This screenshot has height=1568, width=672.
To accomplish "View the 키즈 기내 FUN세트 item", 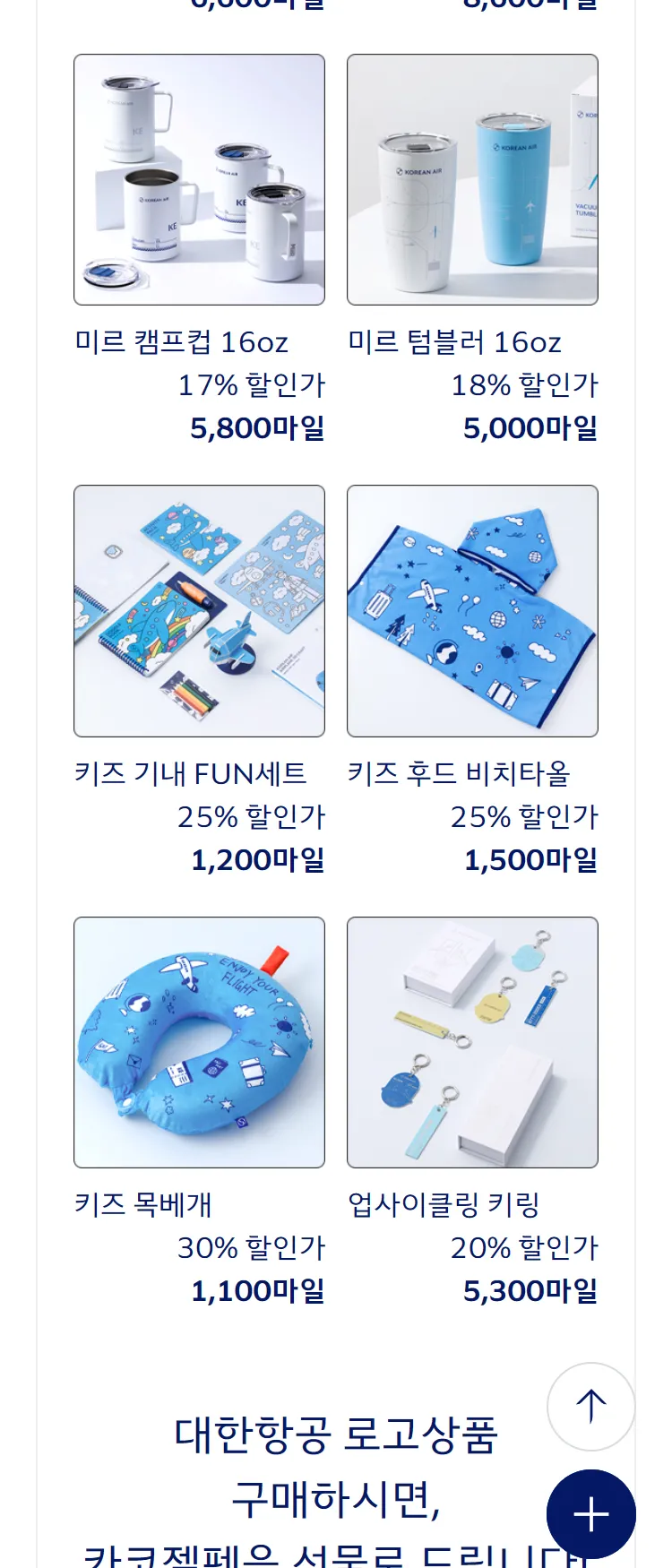I will pos(199,611).
